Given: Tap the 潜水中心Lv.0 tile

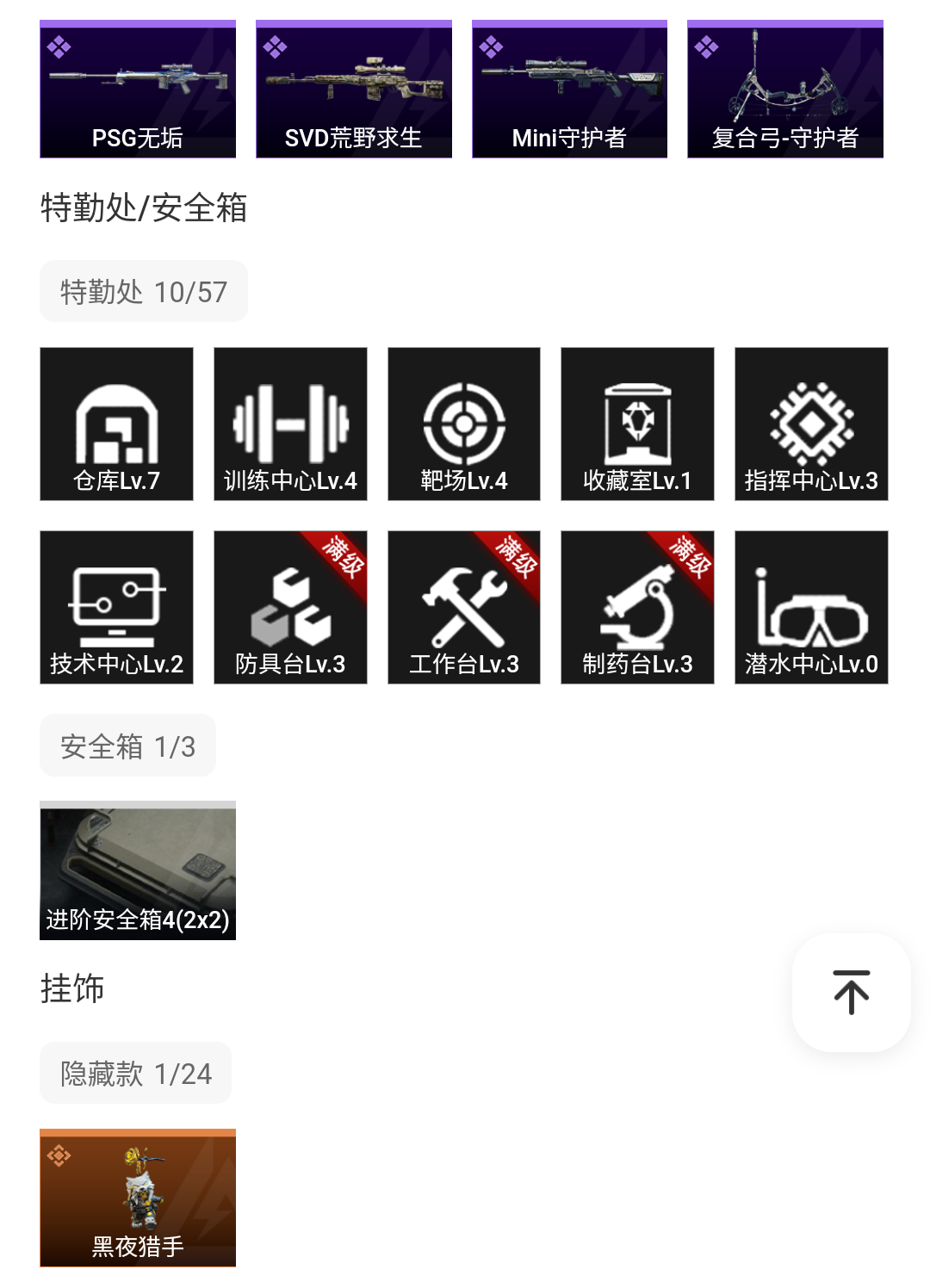Looking at the screenshot, I should click(x=811, y=607).
